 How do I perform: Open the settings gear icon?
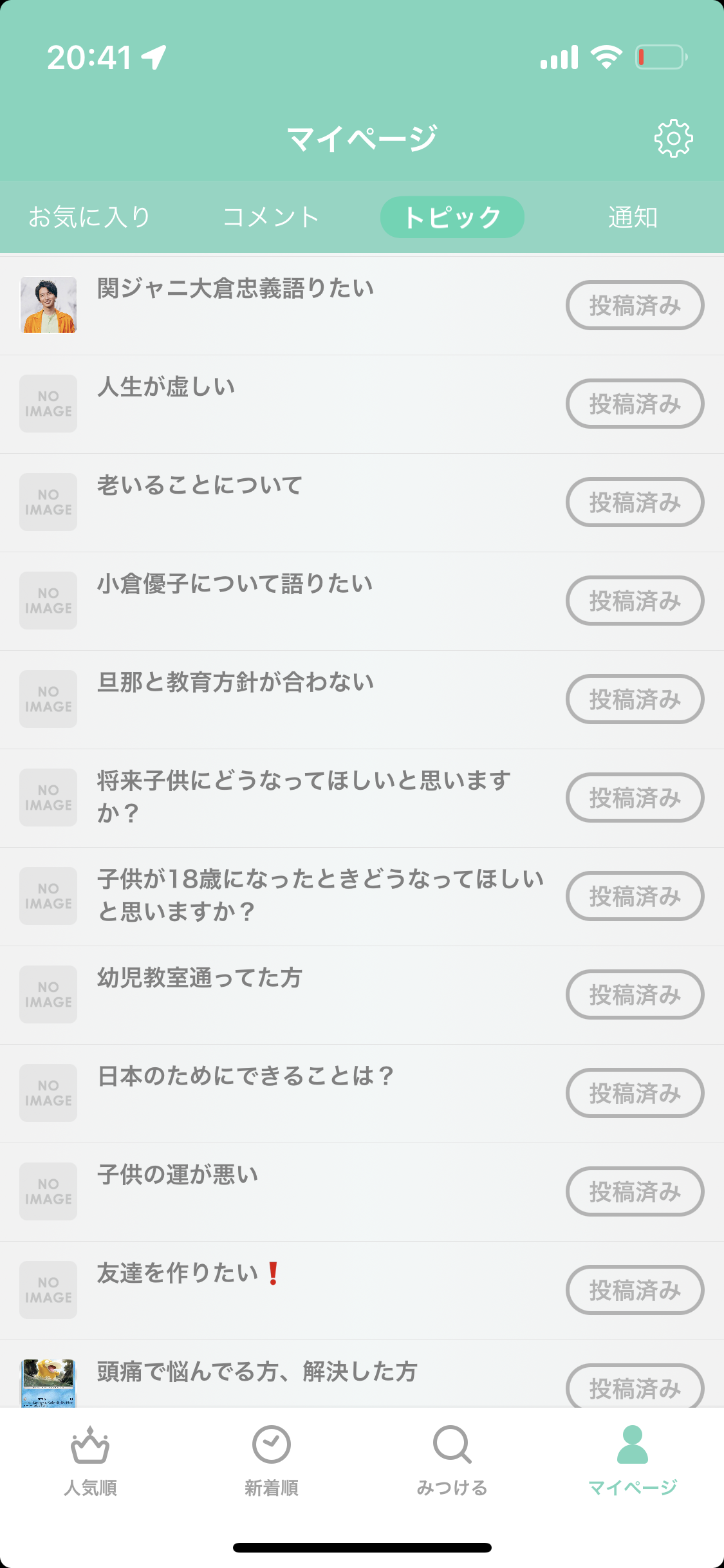click(673, 138)
